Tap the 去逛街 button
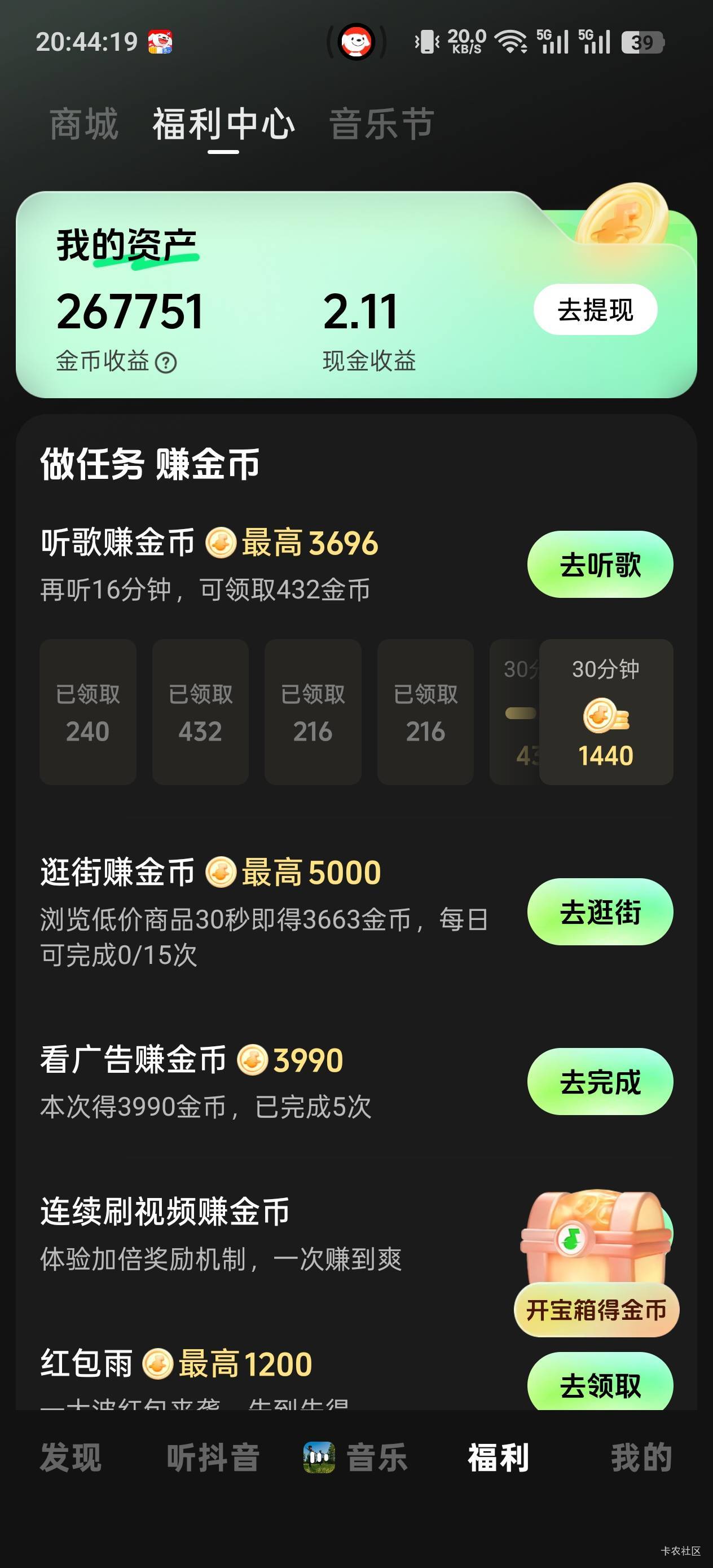The height and width of the screenshot is (1568, 713). point(600,912)
